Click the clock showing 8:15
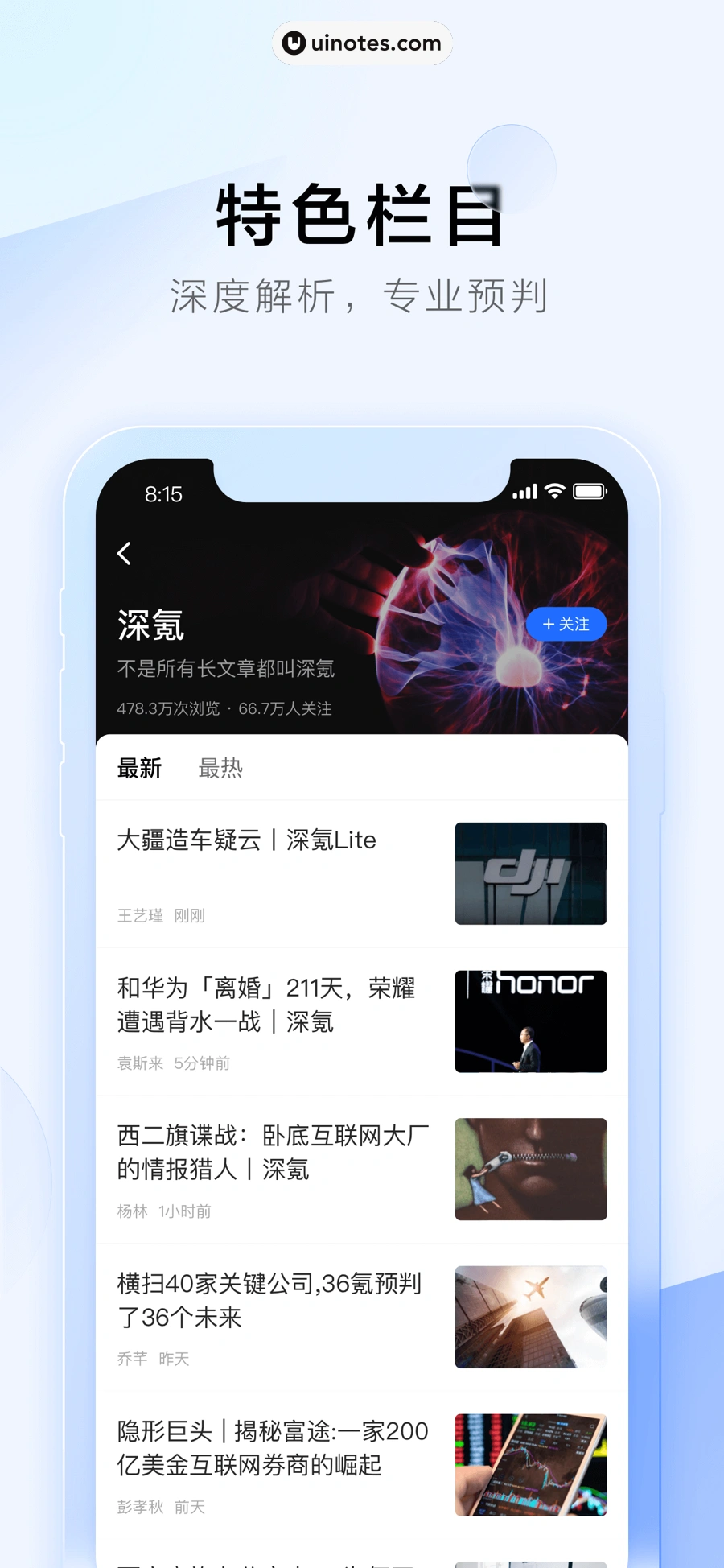 click(x=163, y=494)
